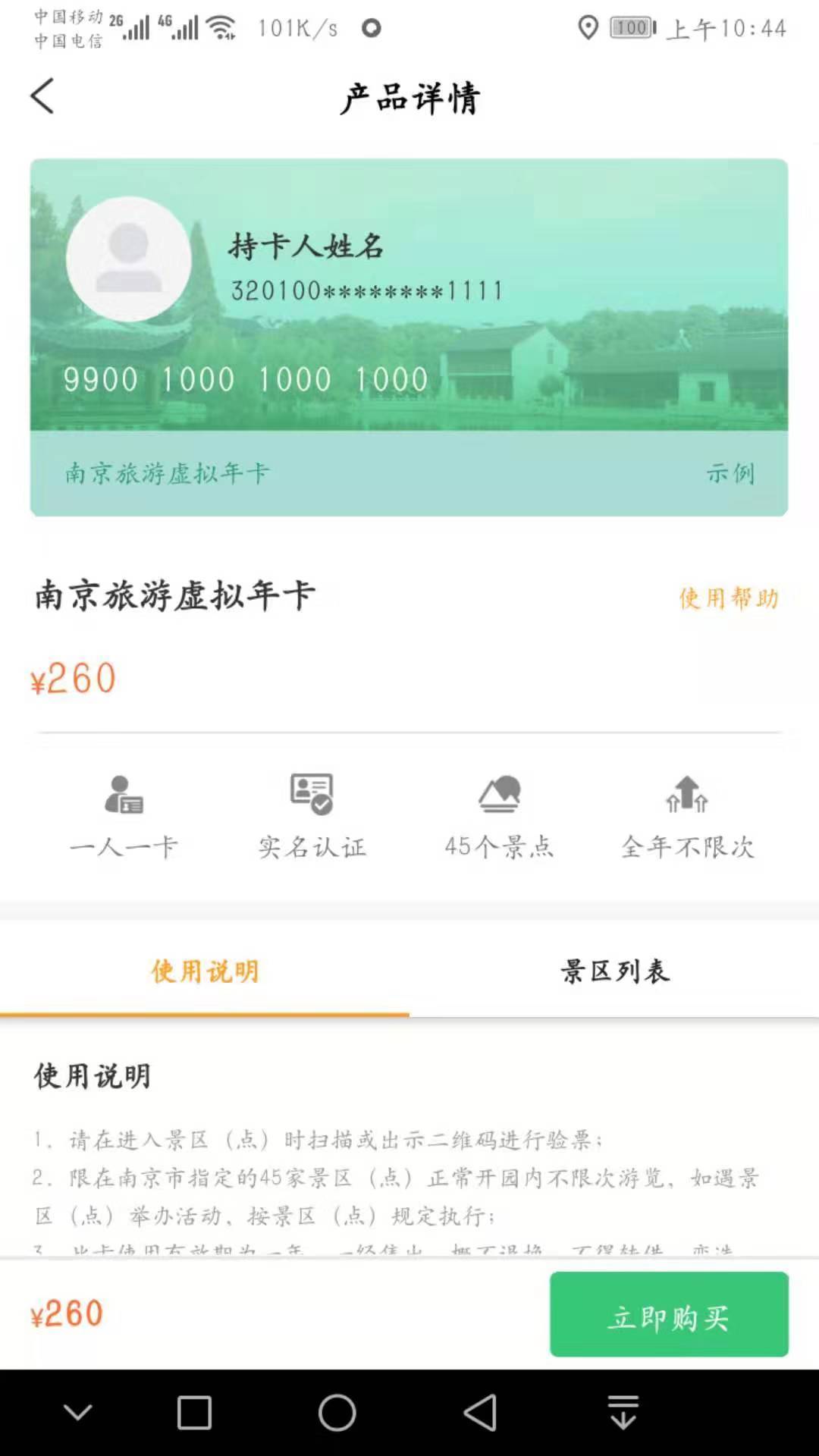Switch to the 景区列表 tab
819x1456 pixels.
click(x=614, y=971)
